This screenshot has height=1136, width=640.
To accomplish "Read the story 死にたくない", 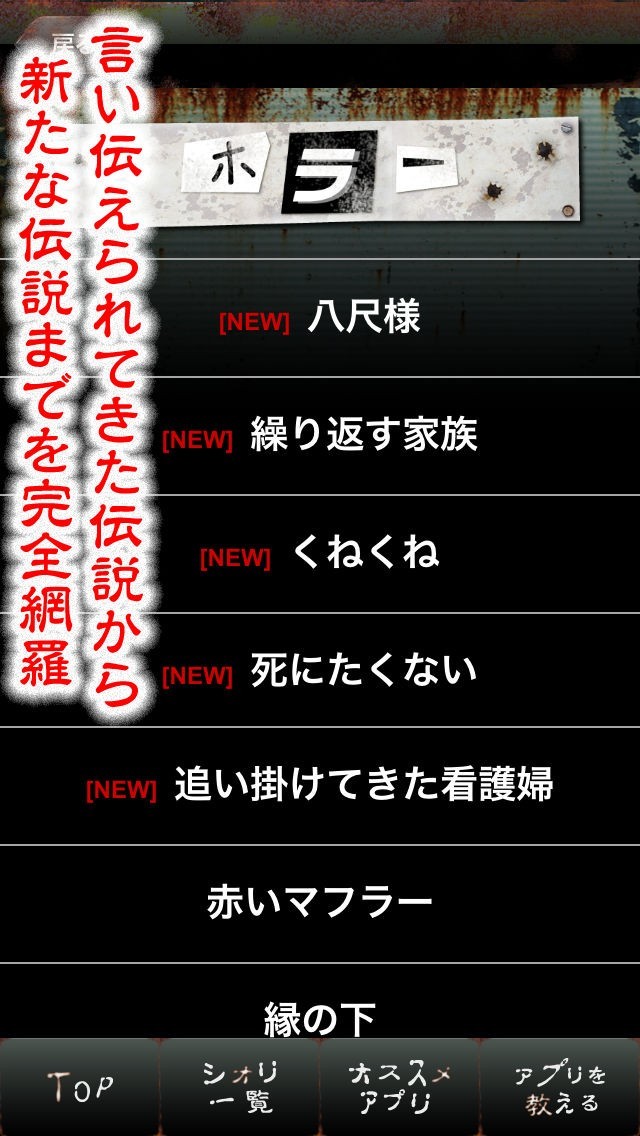I will click(x=363, y=671).
